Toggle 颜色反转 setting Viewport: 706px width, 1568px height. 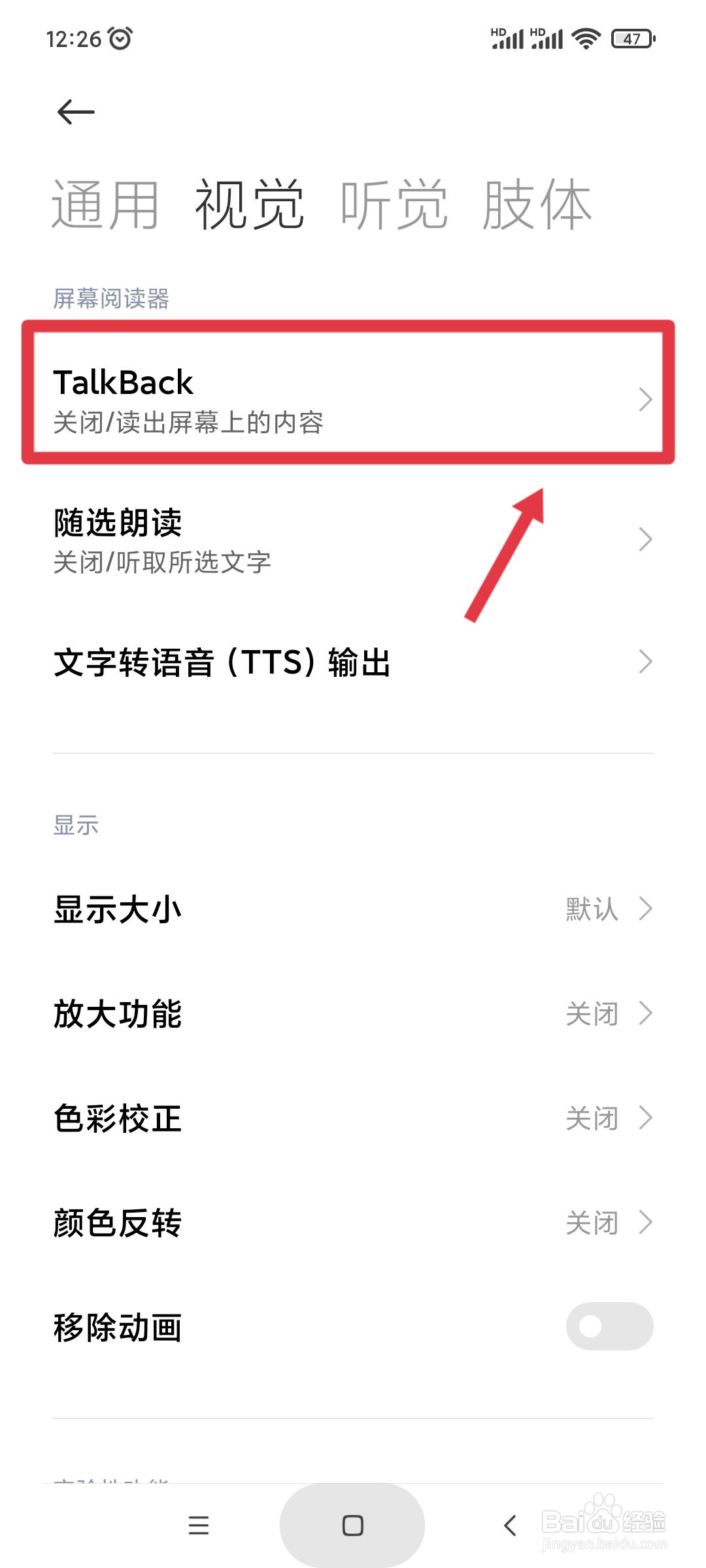353,1222
